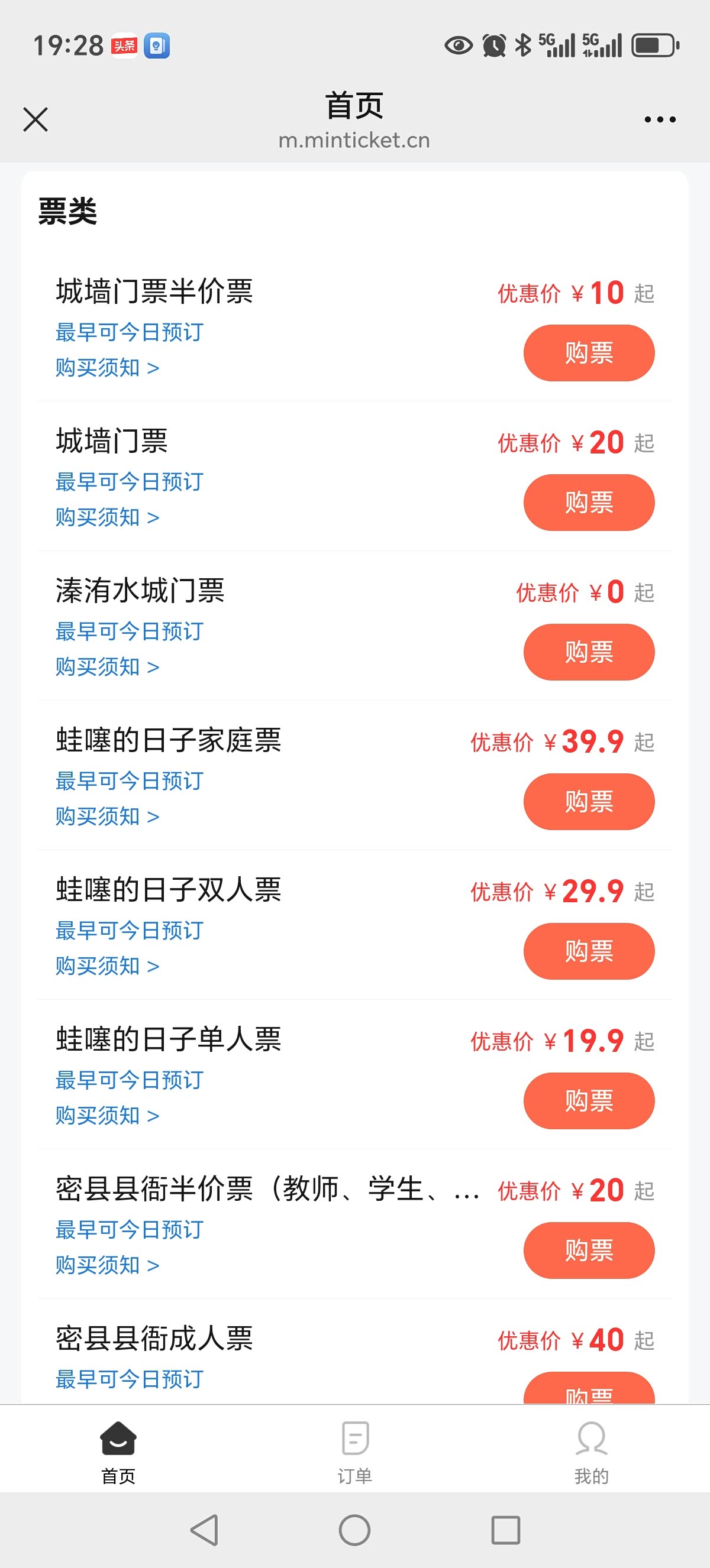The image size is (710, 1568).
Task: Go to the 我的 tab
Action: click(591, 1451)
